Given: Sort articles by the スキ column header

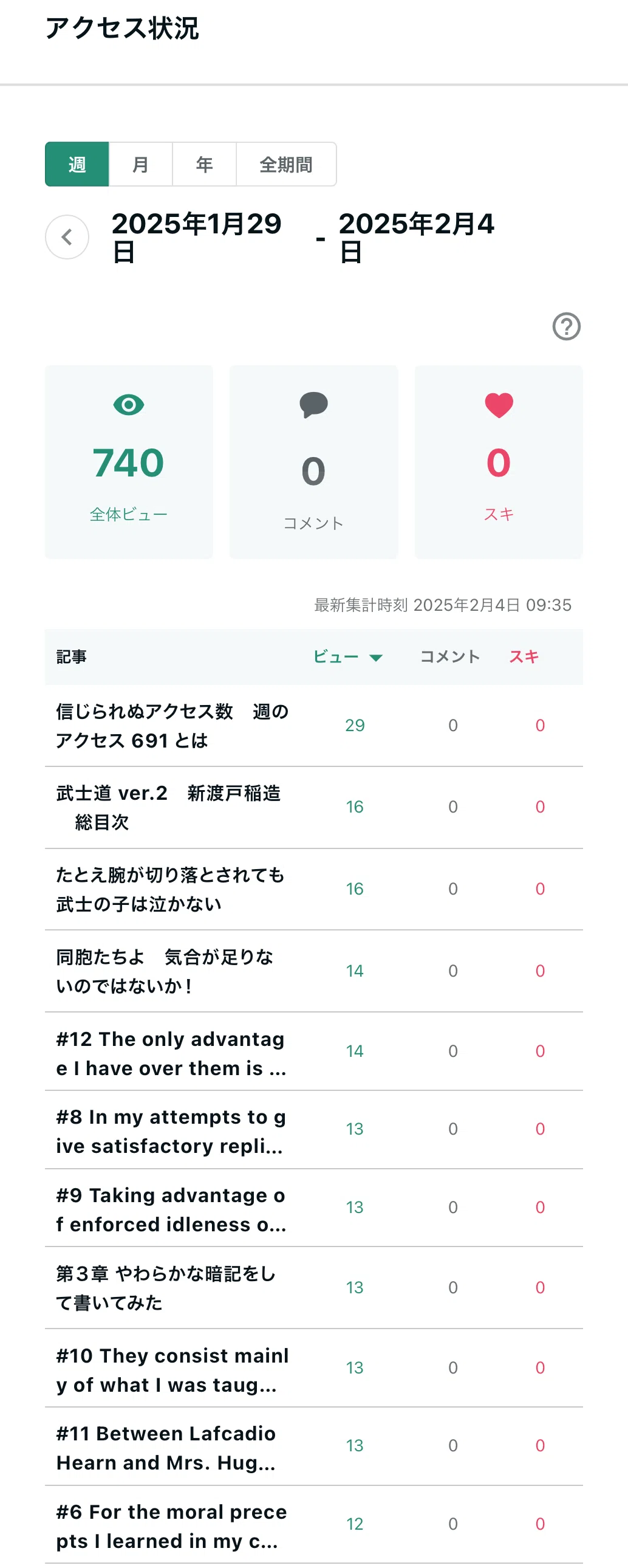Looking at the screenshot, I should tap(524, 657).
